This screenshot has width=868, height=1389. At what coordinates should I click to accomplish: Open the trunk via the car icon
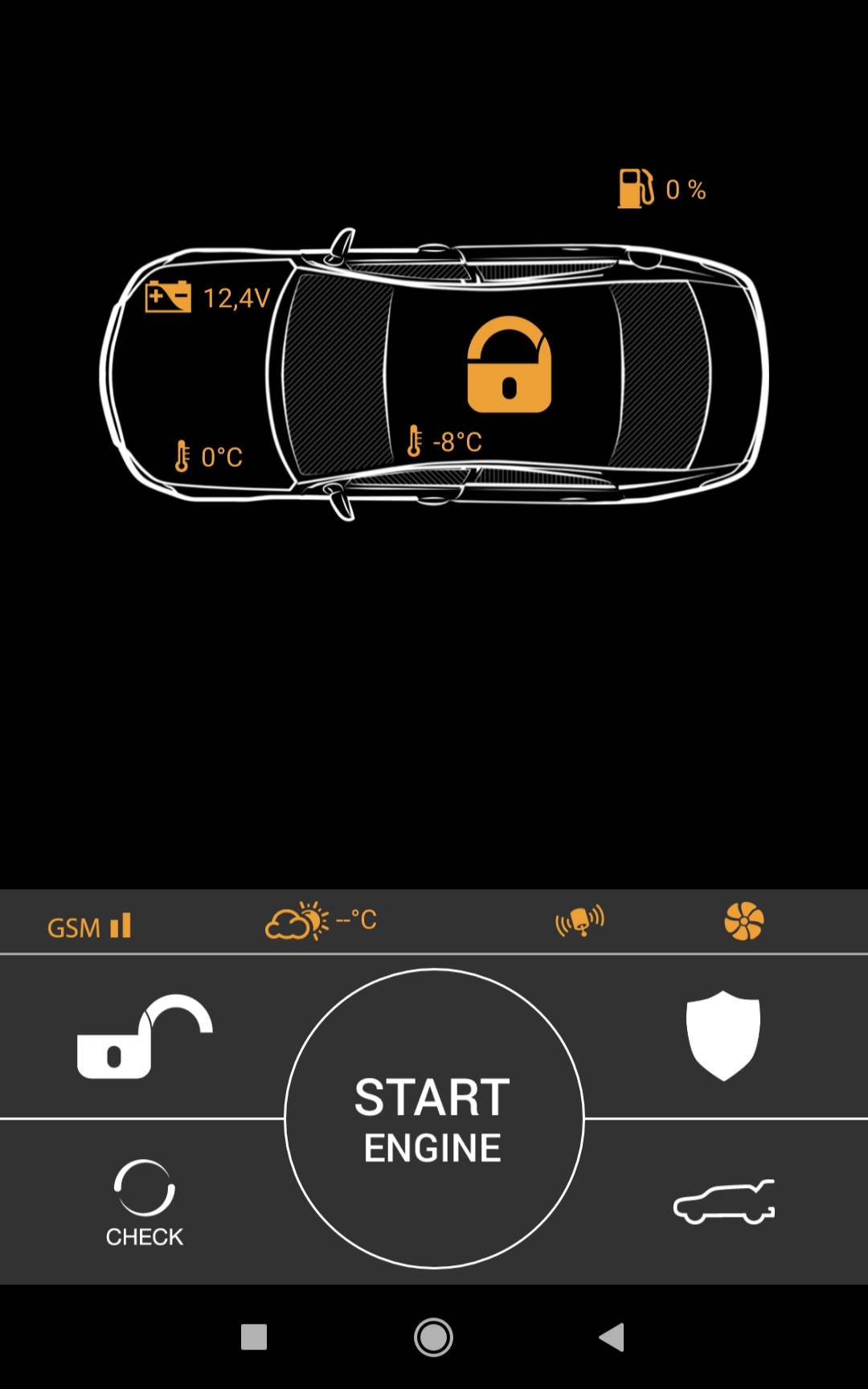click(x=723, y=1203)
